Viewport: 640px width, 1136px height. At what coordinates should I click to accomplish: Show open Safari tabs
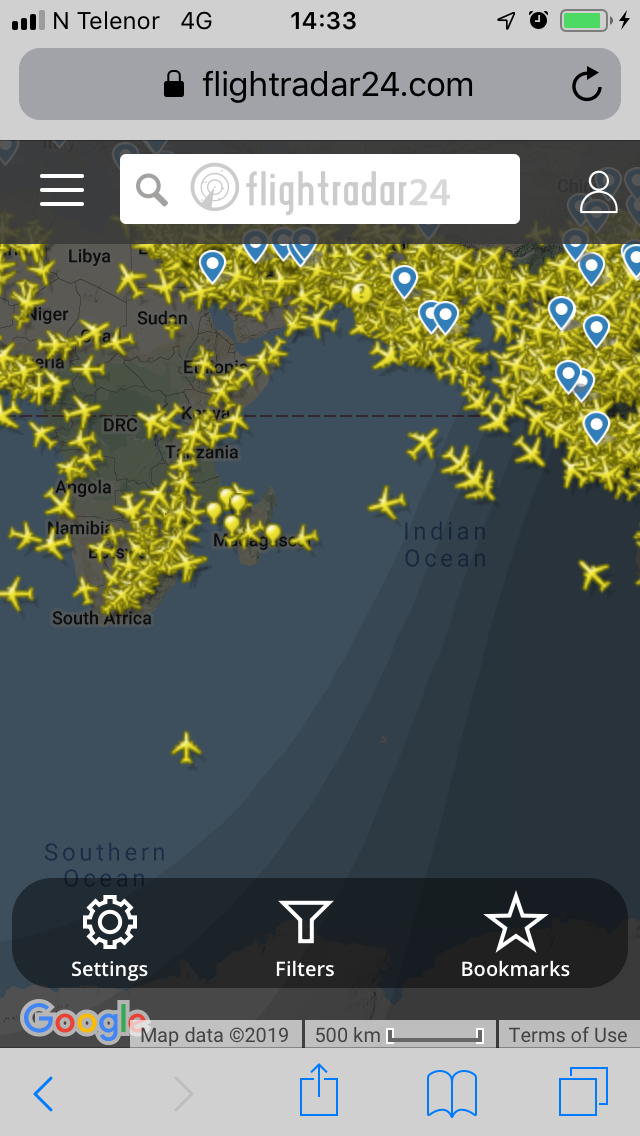point(583,1092)
